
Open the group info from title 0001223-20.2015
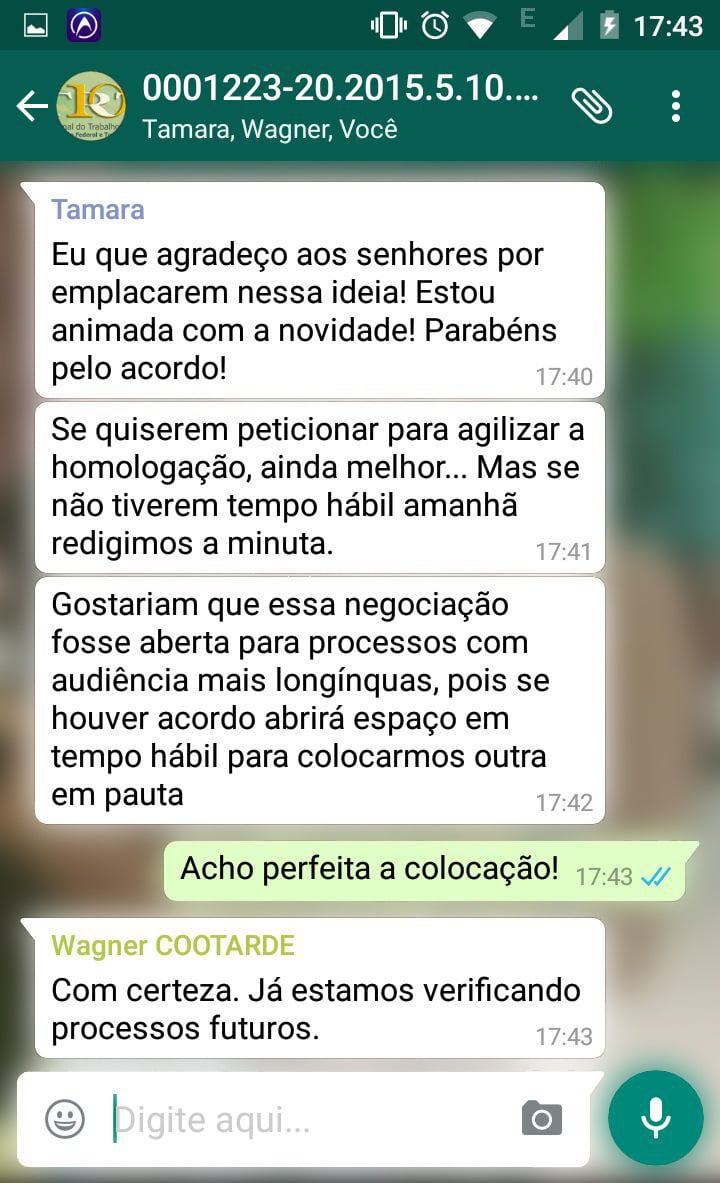coord(340,90)
